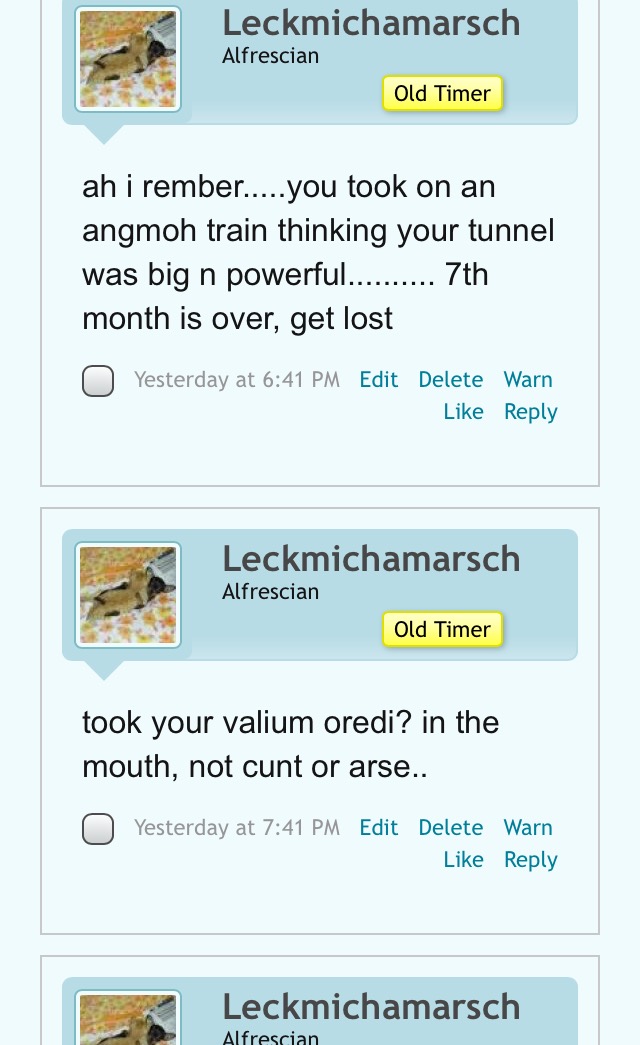Reply to the 7:41 PM post
640x1045 pixels.
pos(531,860)
